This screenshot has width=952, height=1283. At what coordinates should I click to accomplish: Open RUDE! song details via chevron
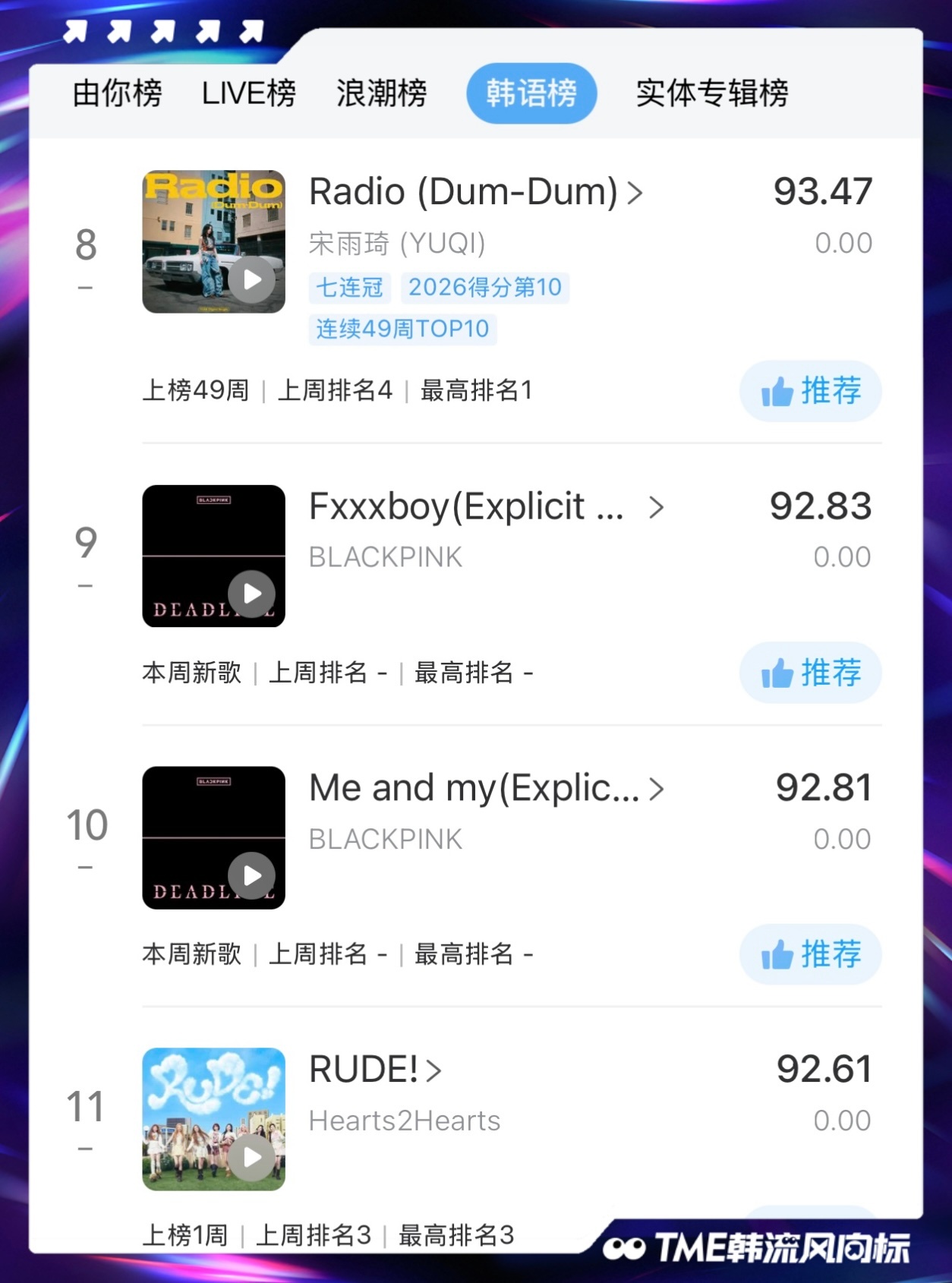point(433,1070)
